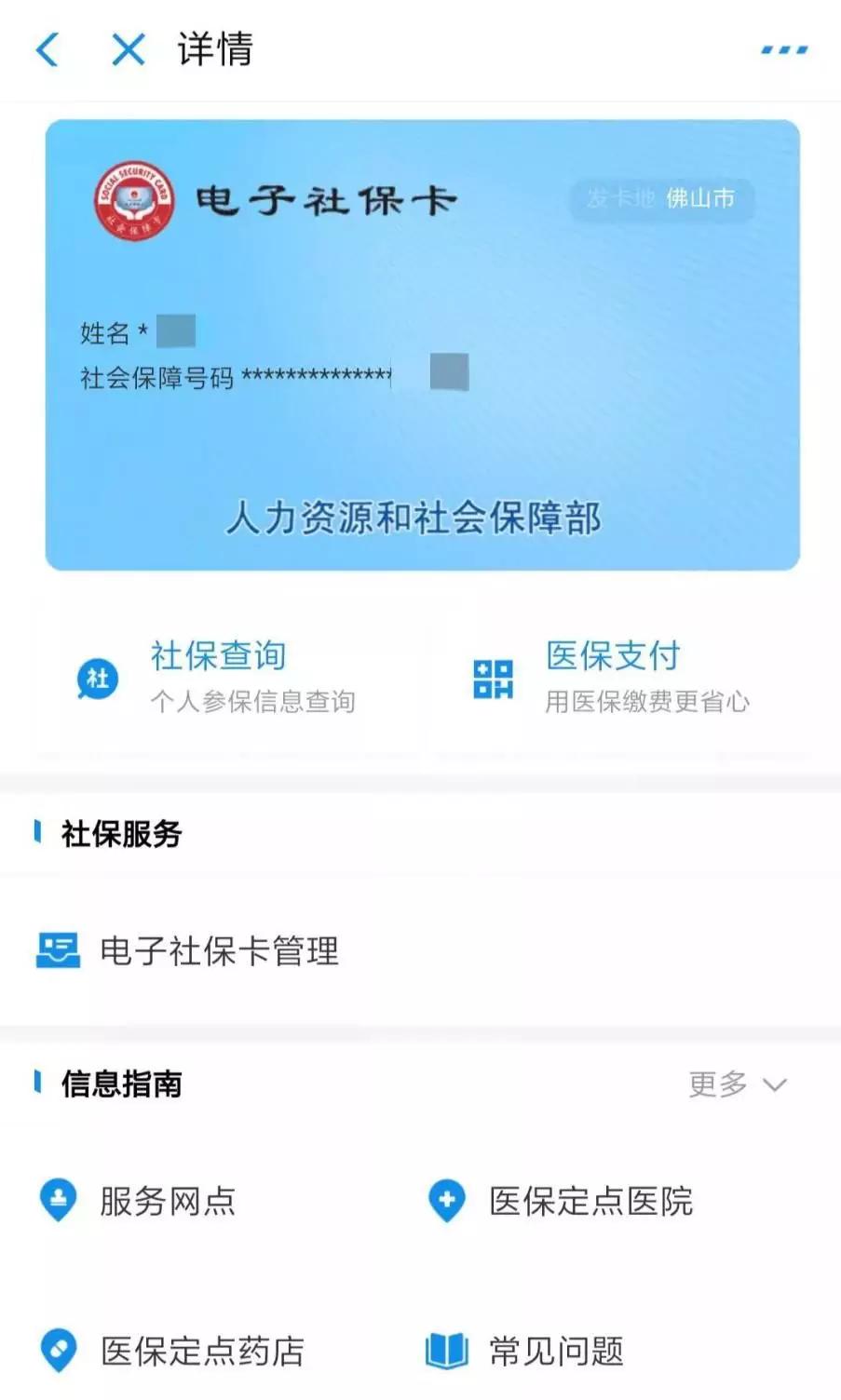Close the 详情 page
This screenshot has width=841, height=1400.
click(x=128, y=49)
